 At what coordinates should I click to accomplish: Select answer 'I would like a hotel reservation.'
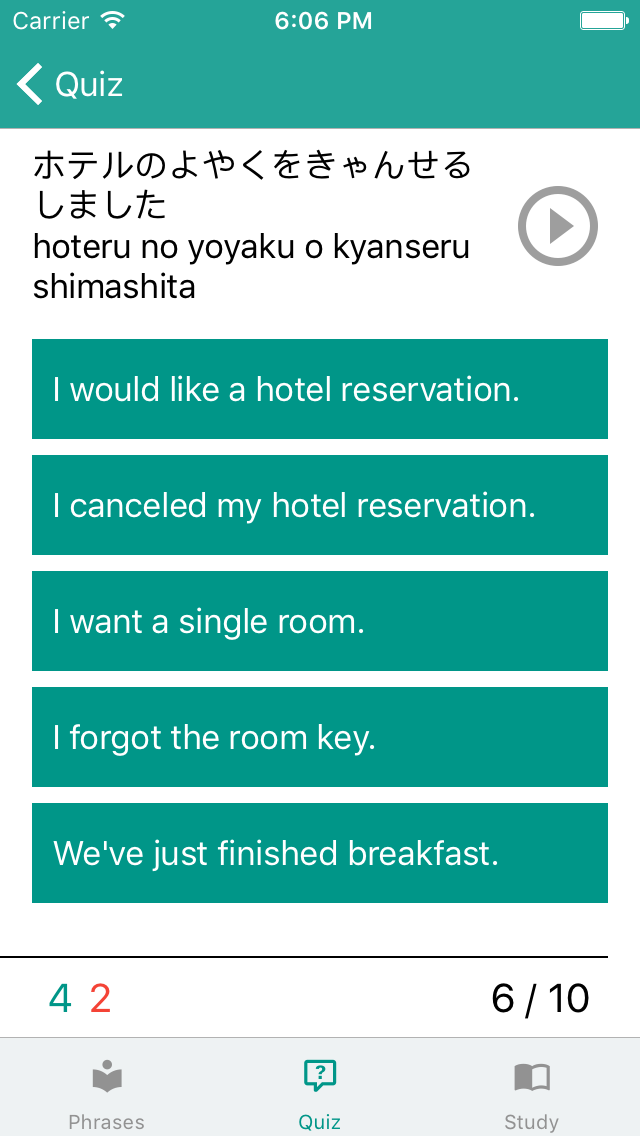(320, 389)
